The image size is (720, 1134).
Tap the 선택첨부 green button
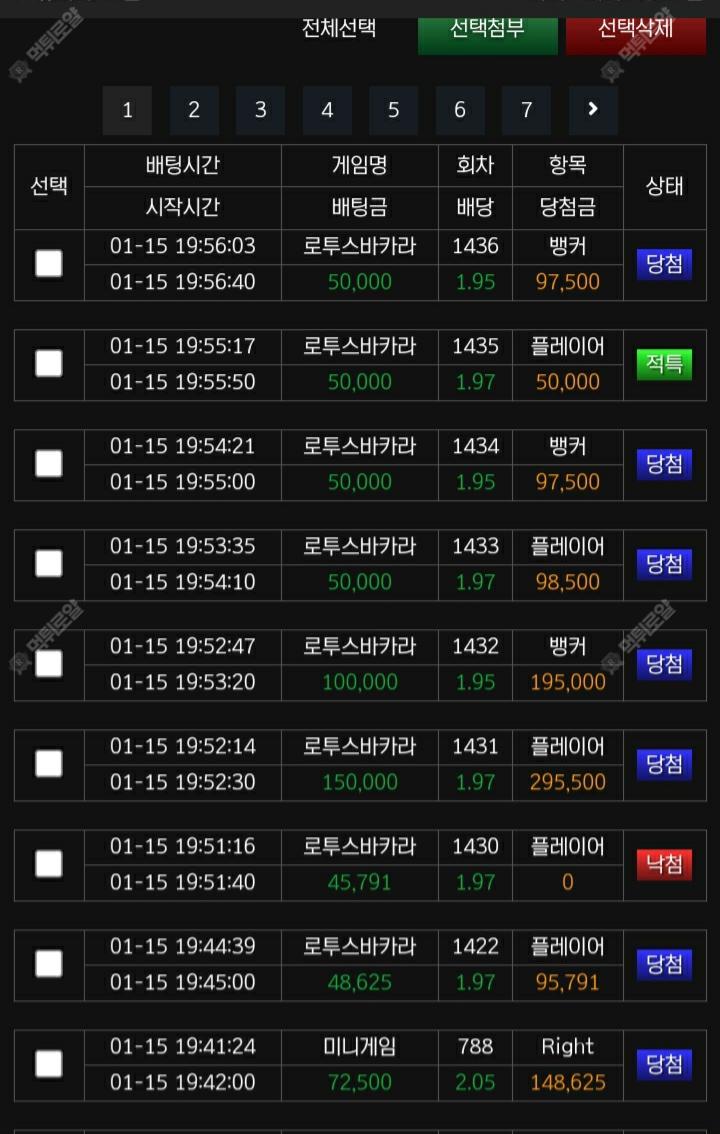click(487, 30)
